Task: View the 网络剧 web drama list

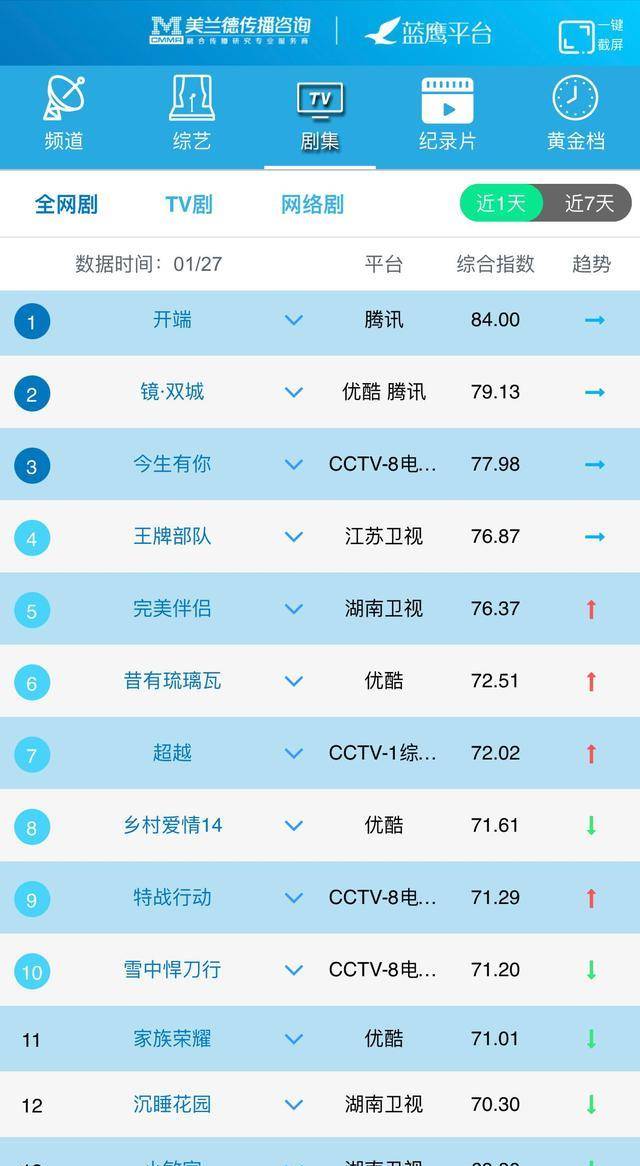Action: pos(312,205)
